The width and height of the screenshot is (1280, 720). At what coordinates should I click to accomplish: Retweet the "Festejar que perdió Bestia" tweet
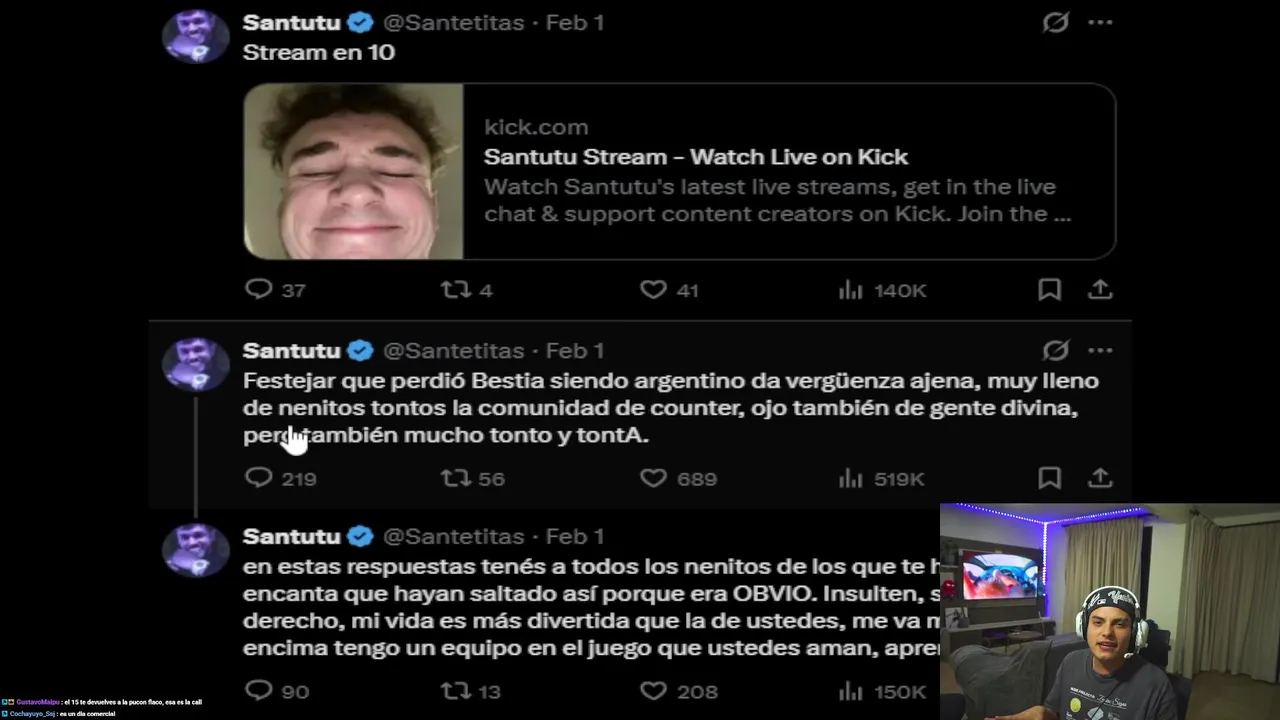(x=456, y=478)
